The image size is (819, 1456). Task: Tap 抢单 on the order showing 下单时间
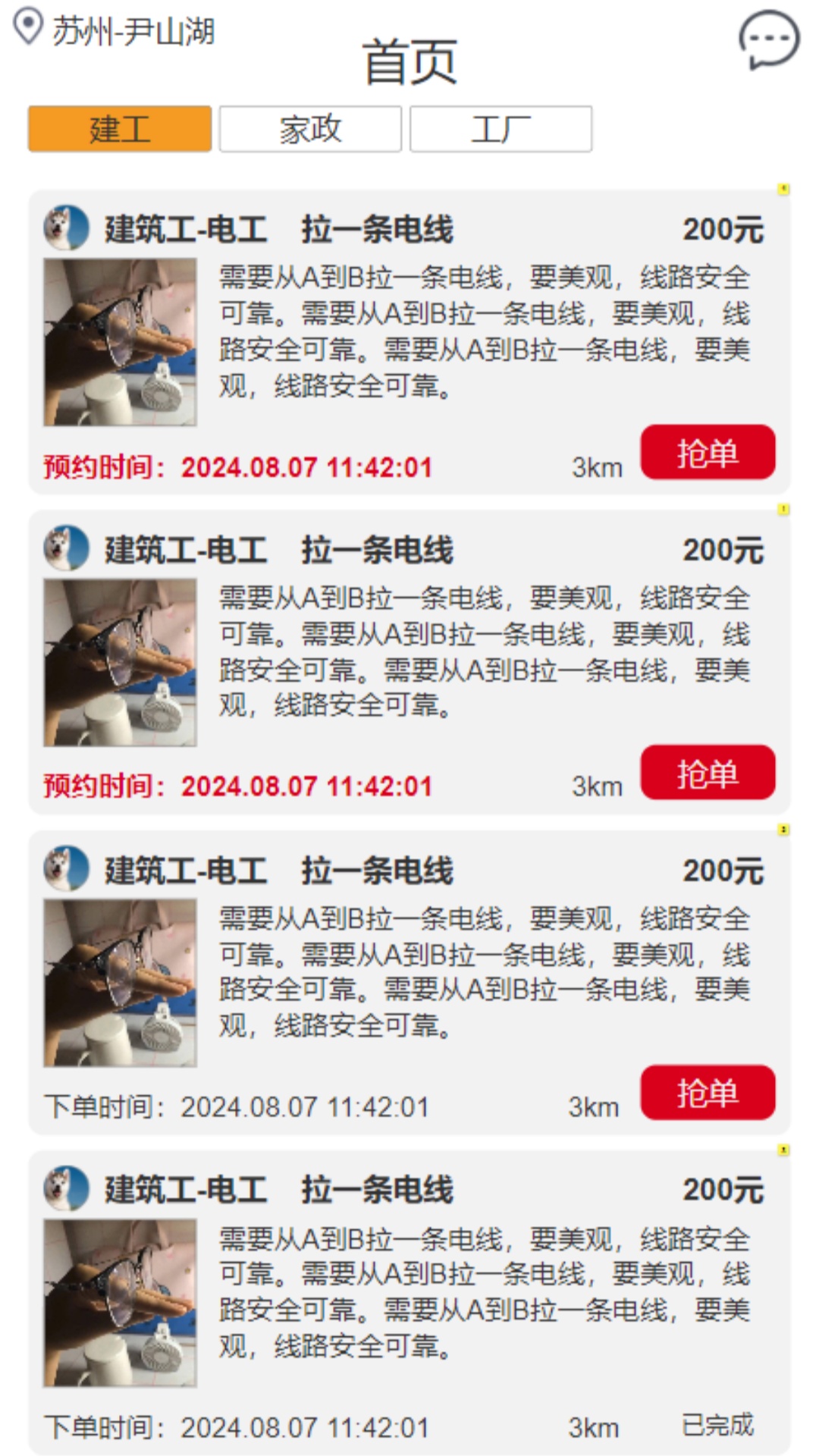pyautogui.click(x=708, y=1093)
